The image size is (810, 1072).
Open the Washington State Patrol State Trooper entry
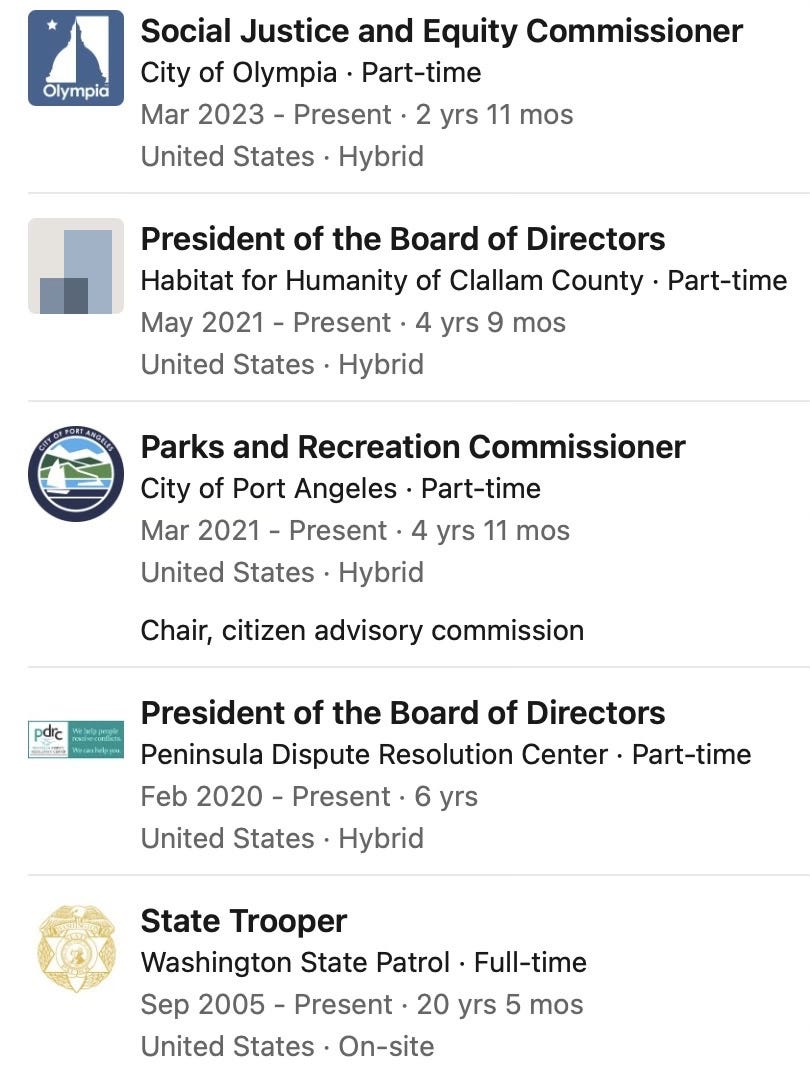click(244, 921)
